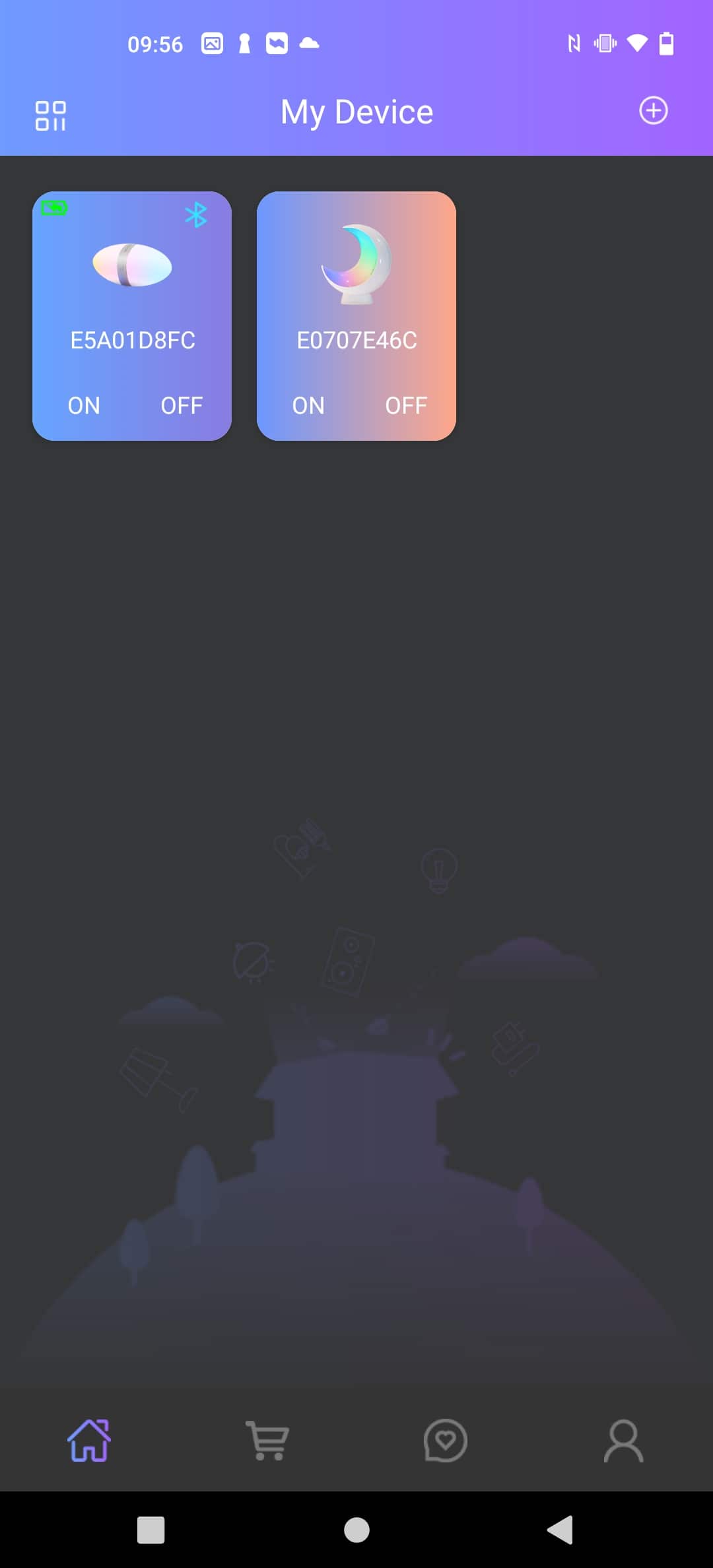Screen dimensions: 713x1568
Task: Switch to the profile tab
Action: tap(624, 1440)
